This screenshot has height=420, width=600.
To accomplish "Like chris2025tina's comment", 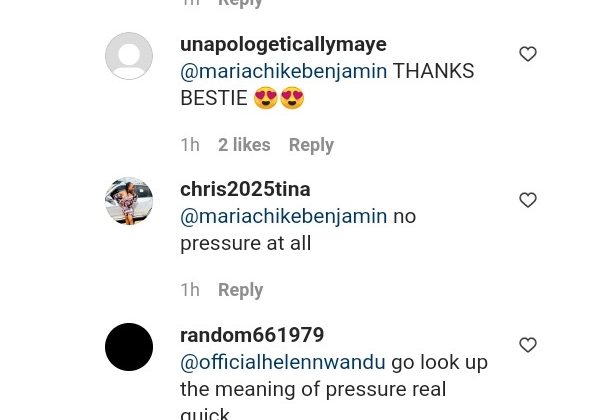I will click(x=528, y=200).
